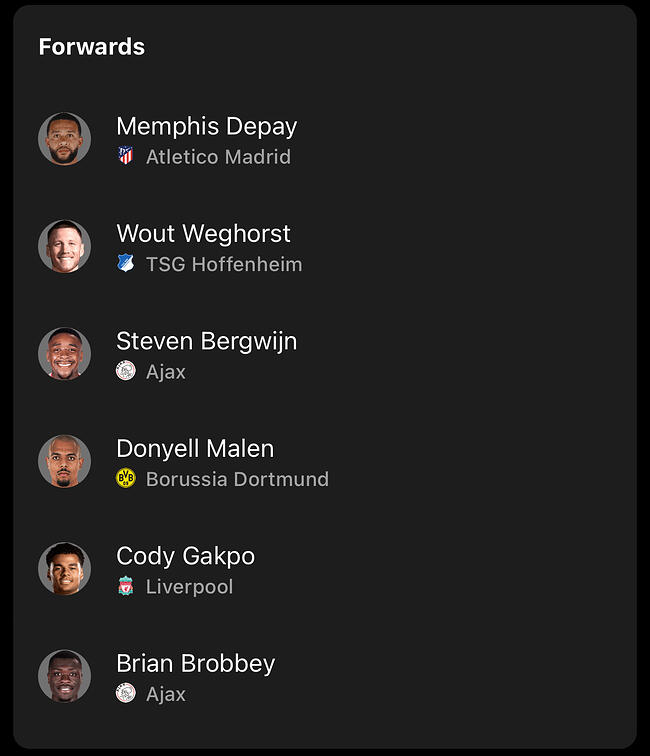Open Donyell Malen's profile
650x756 pixels.
(x=195, y=449)
